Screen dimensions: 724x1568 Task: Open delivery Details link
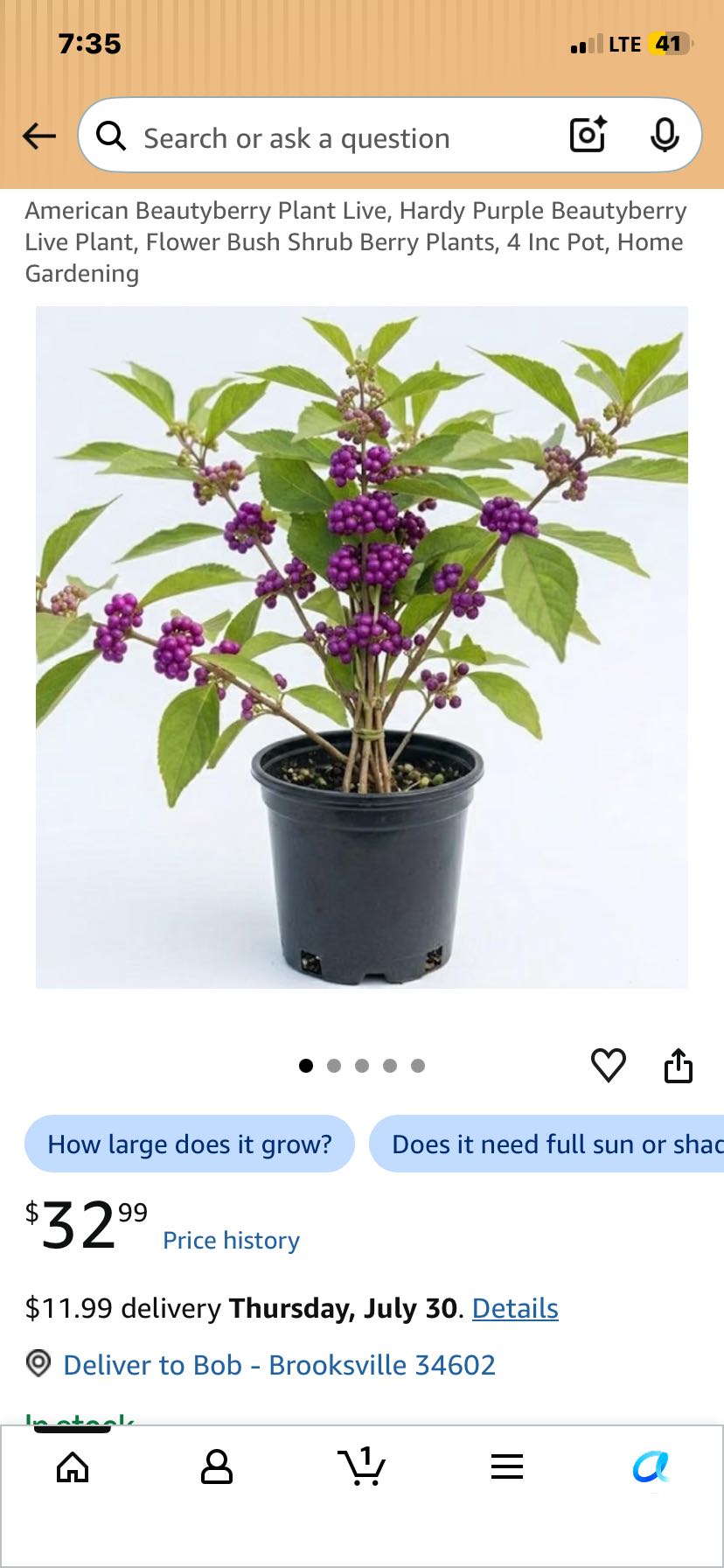515,1308
